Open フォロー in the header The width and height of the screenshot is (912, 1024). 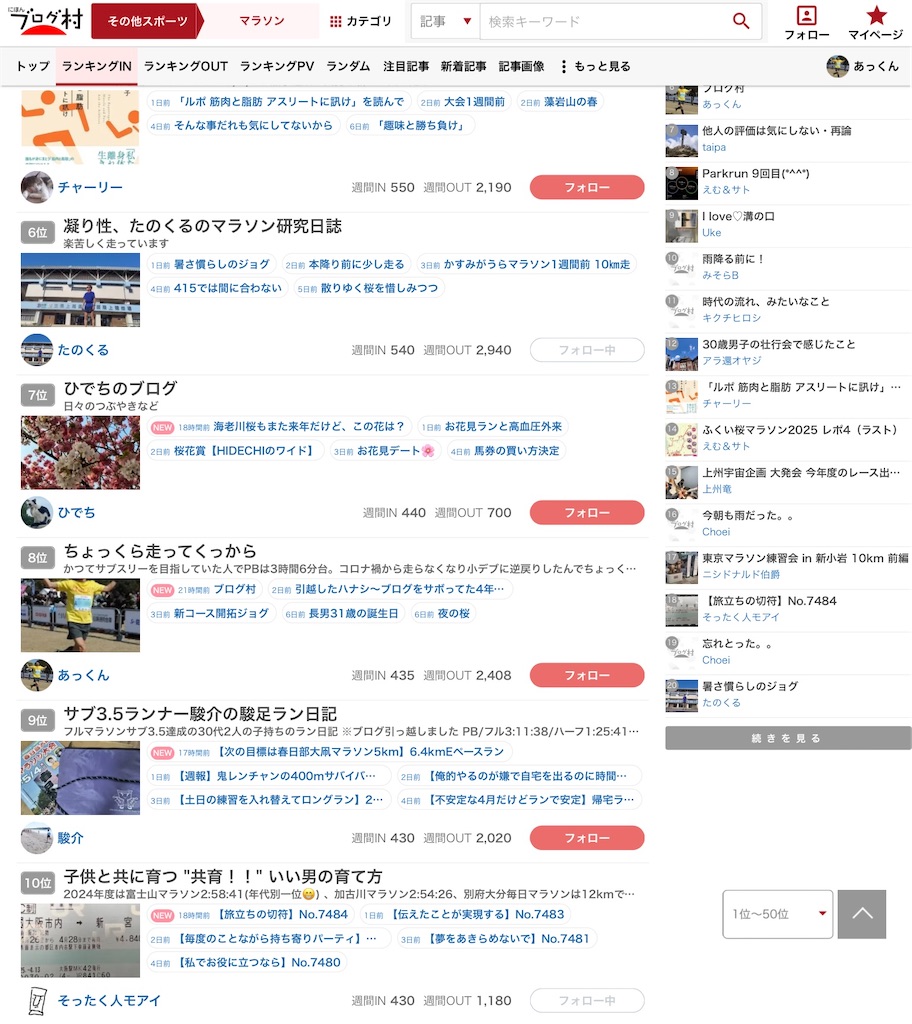pos(806,22)
